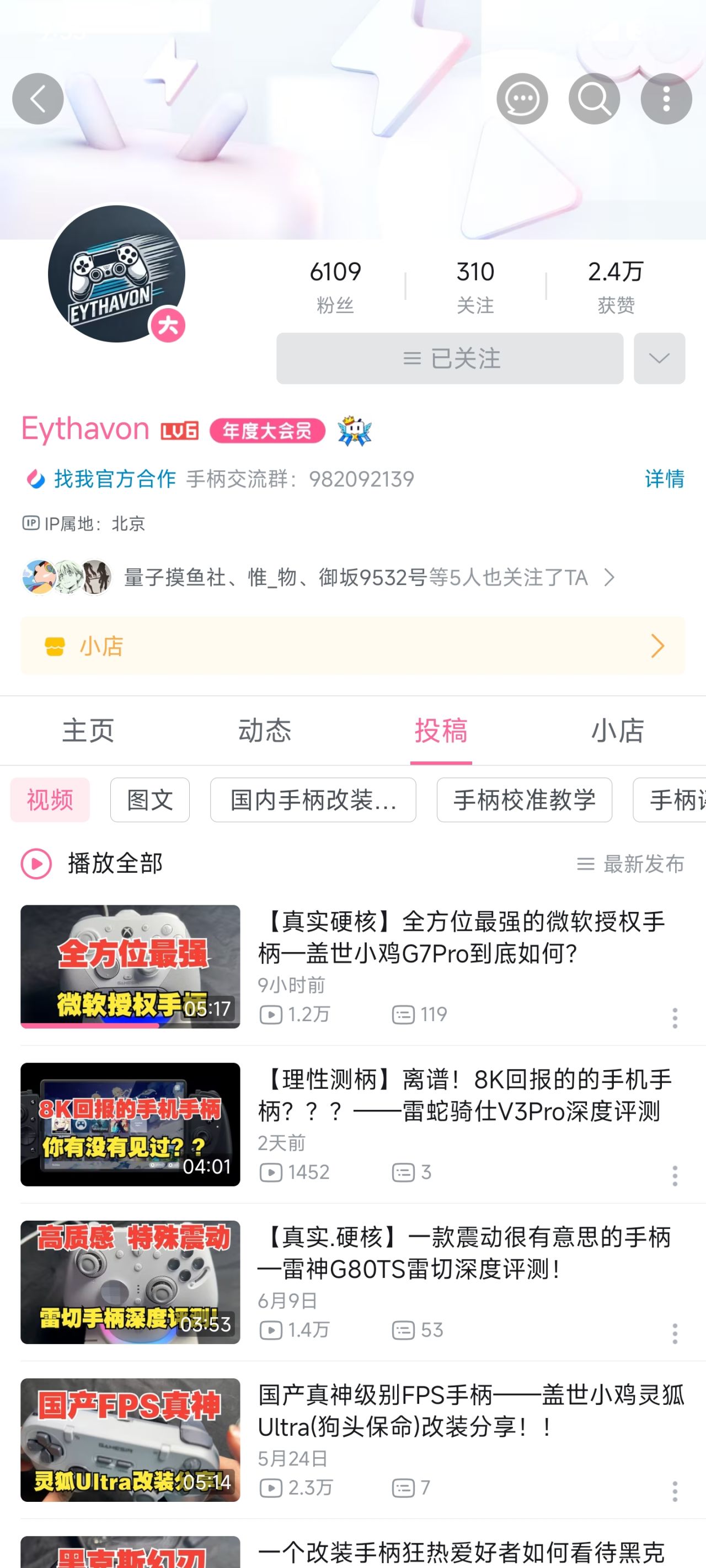
Task: Select the 手柄校准教学 chip
Action: click(x=524, y=800)
